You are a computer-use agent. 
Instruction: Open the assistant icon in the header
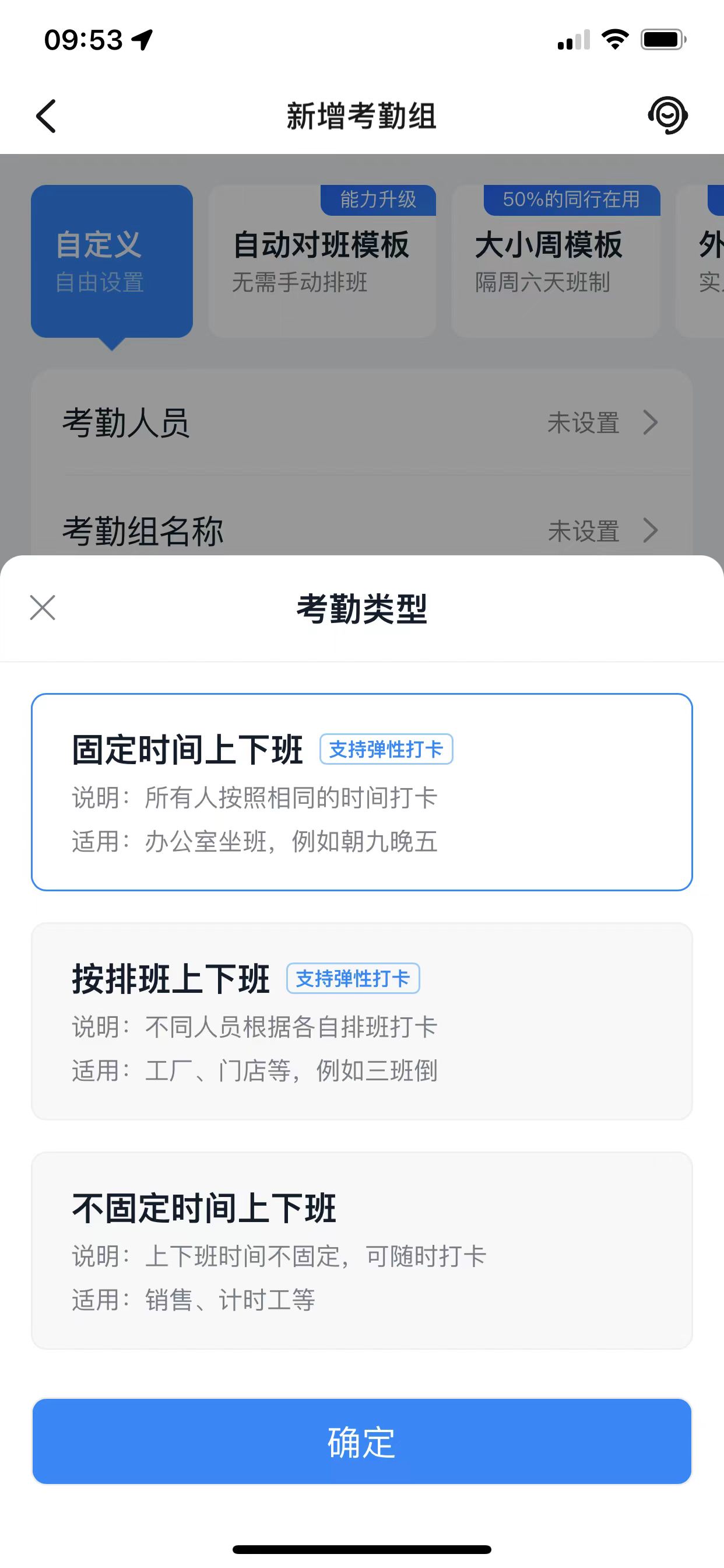[x=667, y=115]
